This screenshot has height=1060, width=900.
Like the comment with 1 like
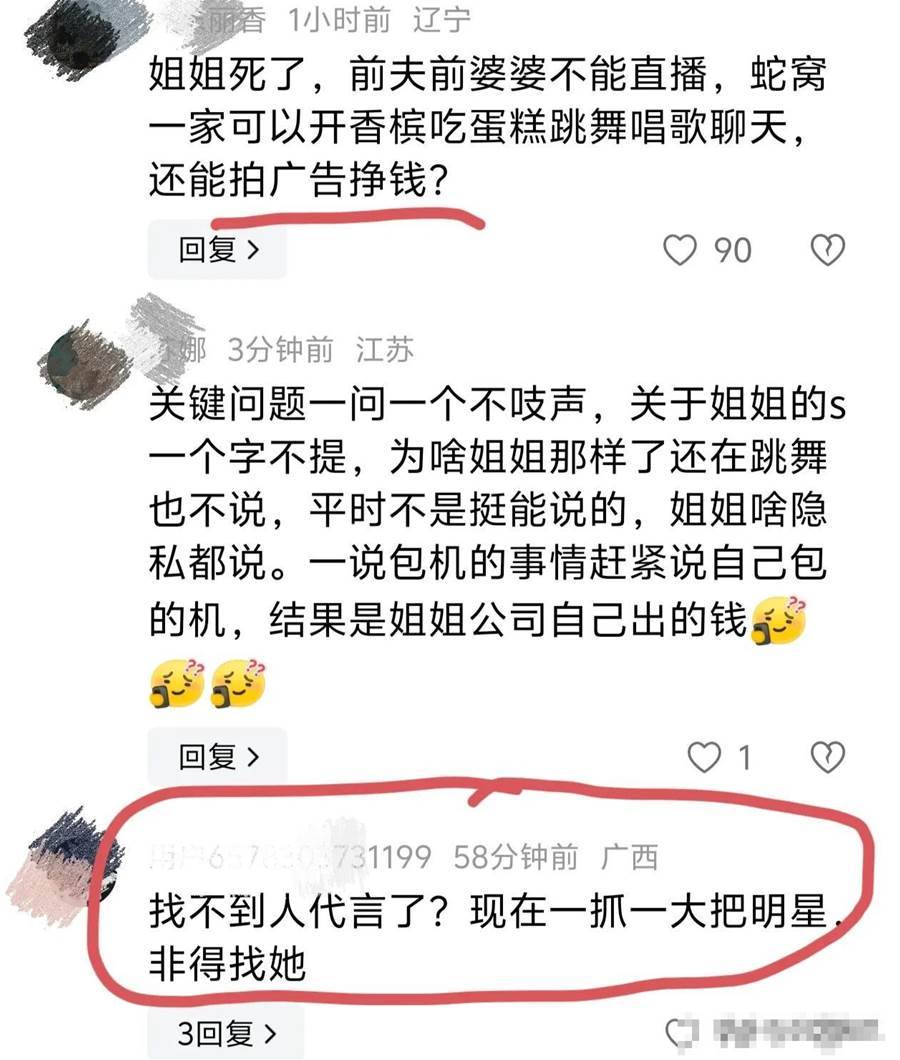pos(706,757)
